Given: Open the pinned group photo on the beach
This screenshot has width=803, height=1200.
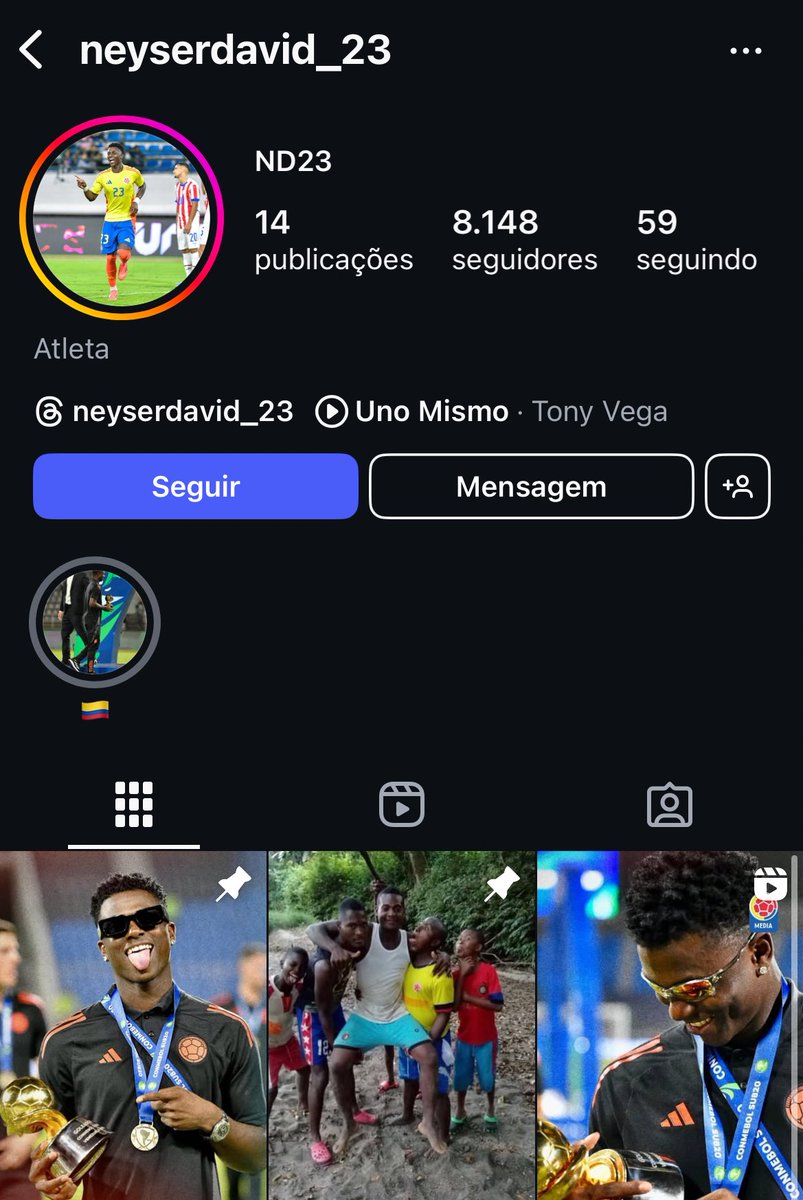Looking at the screenshot, I should point(402,1025).
